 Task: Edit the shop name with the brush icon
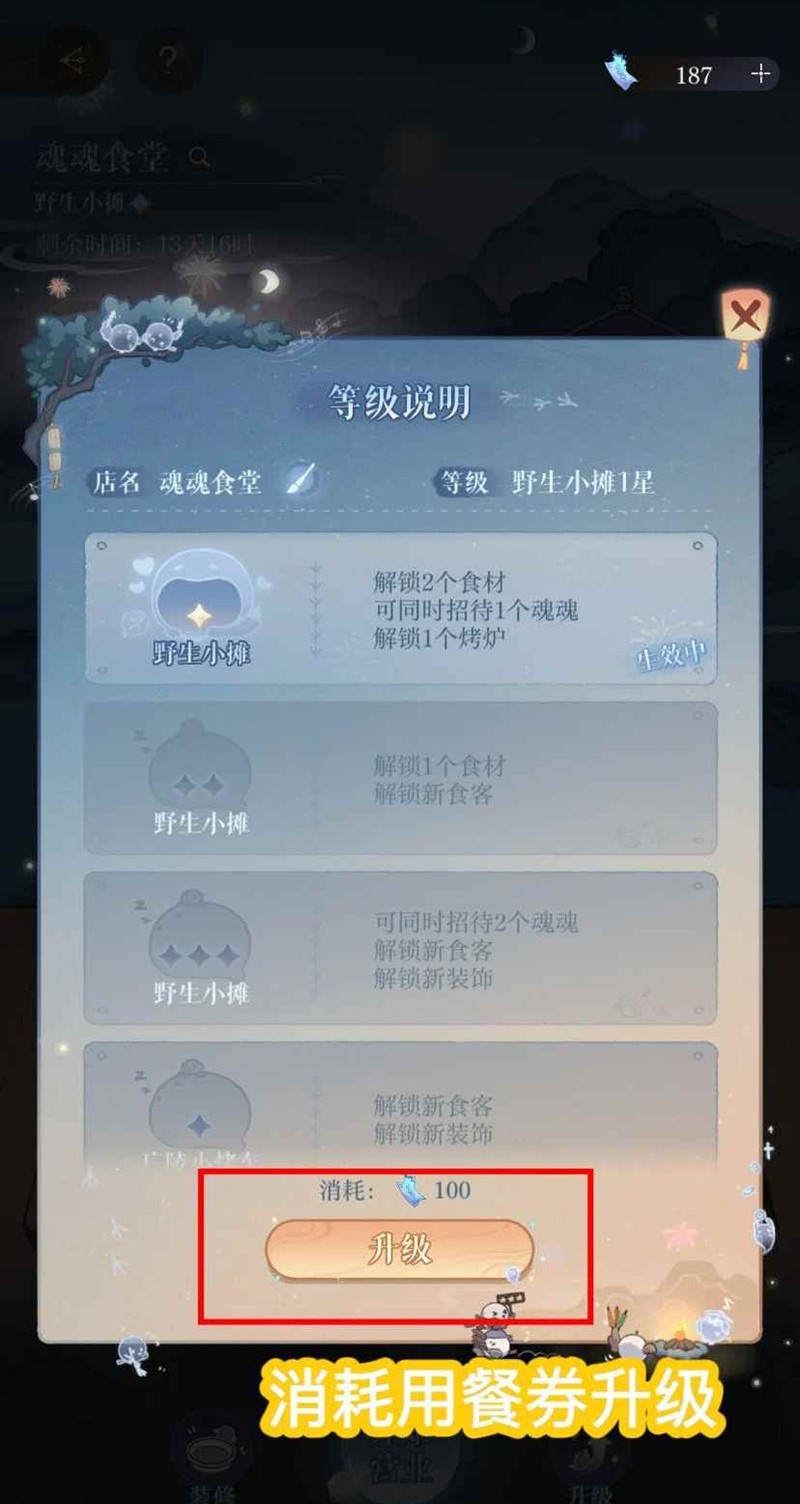[x=298, y=481]
